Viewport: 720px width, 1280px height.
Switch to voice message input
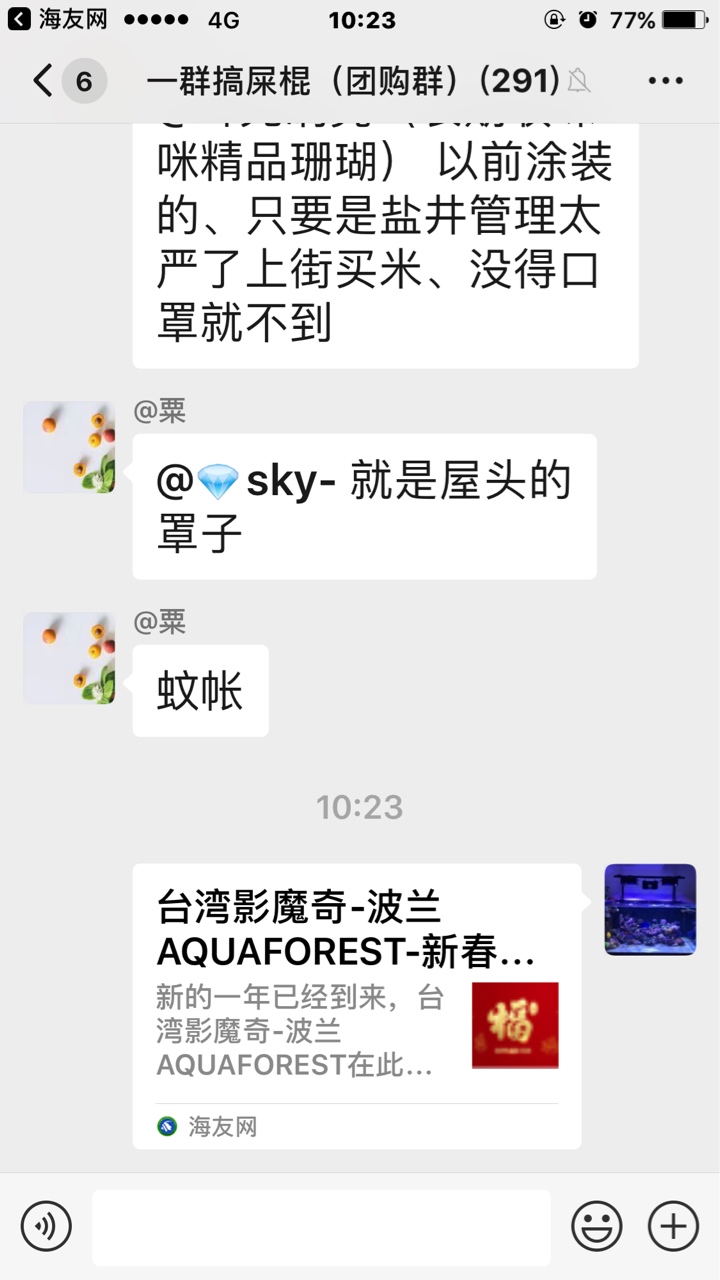point(46,1226)
